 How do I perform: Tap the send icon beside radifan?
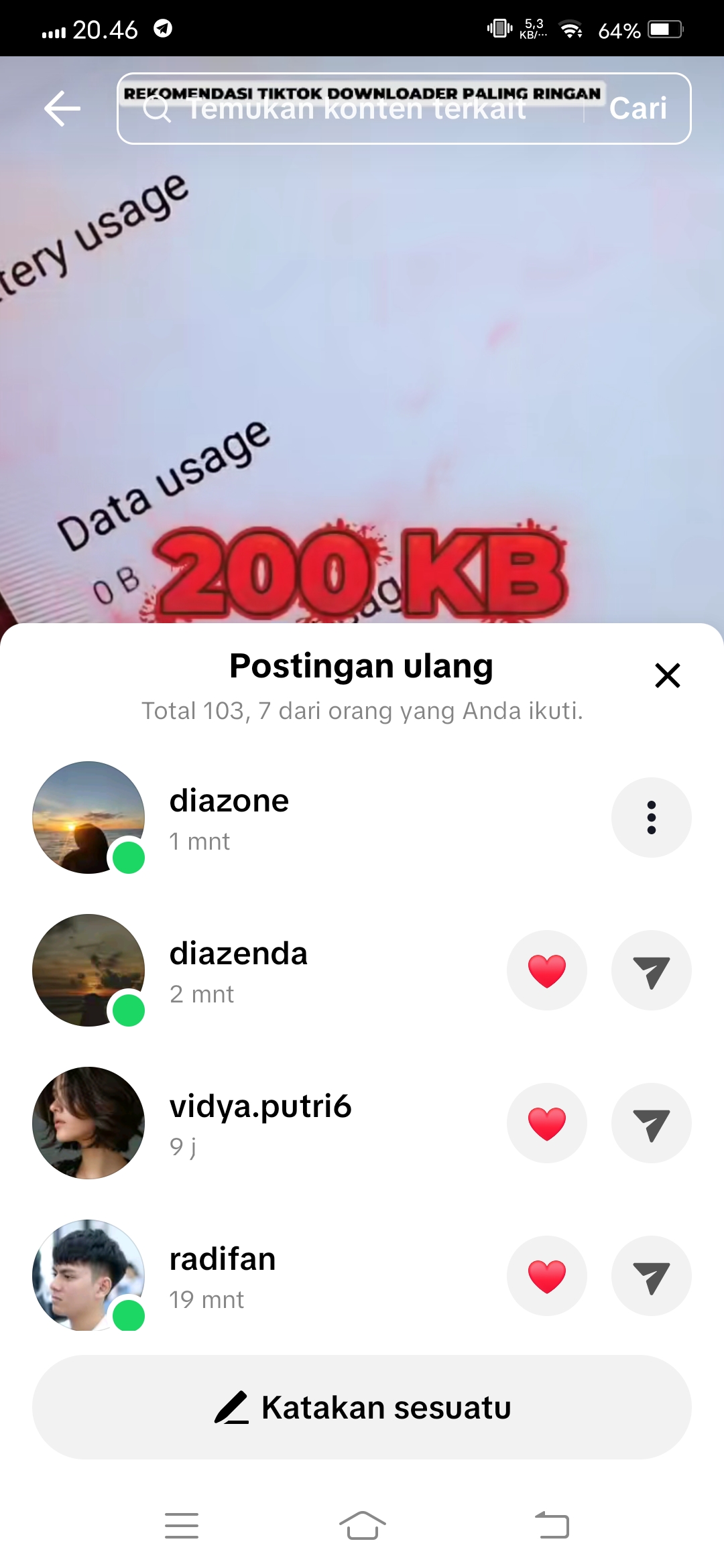(651, 1276)
